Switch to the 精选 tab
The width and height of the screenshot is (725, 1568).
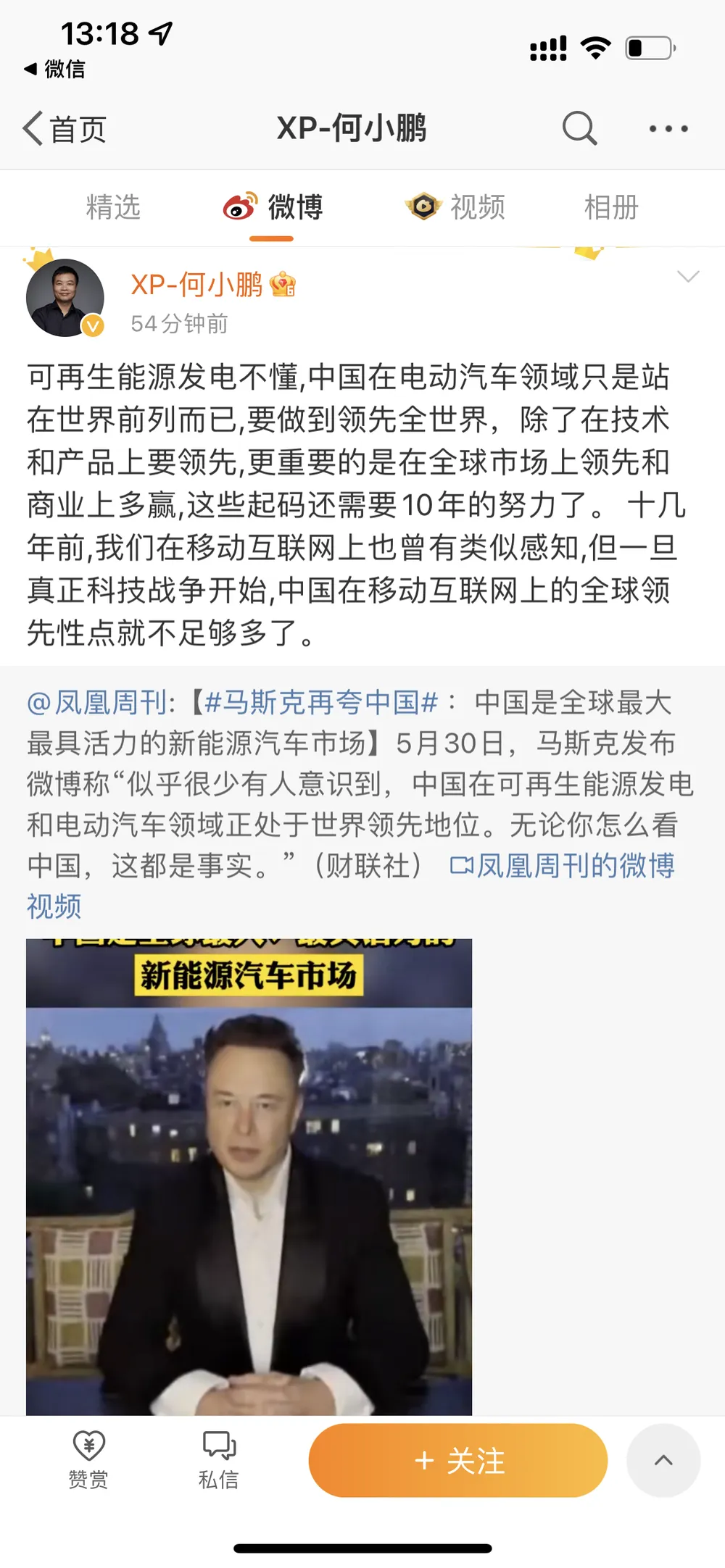(x=113, y=207)
